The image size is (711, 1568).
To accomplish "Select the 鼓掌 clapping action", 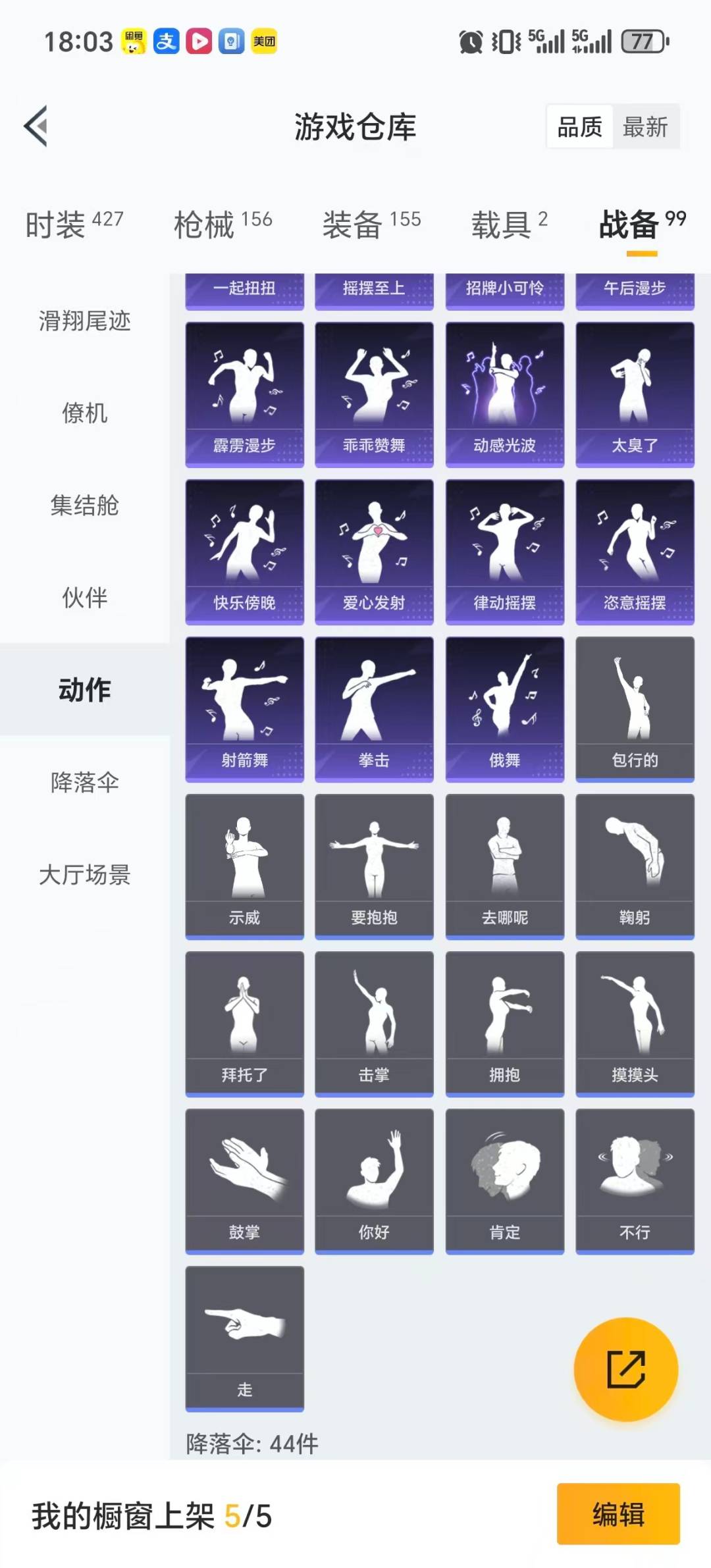I will tap(244, 1178).
